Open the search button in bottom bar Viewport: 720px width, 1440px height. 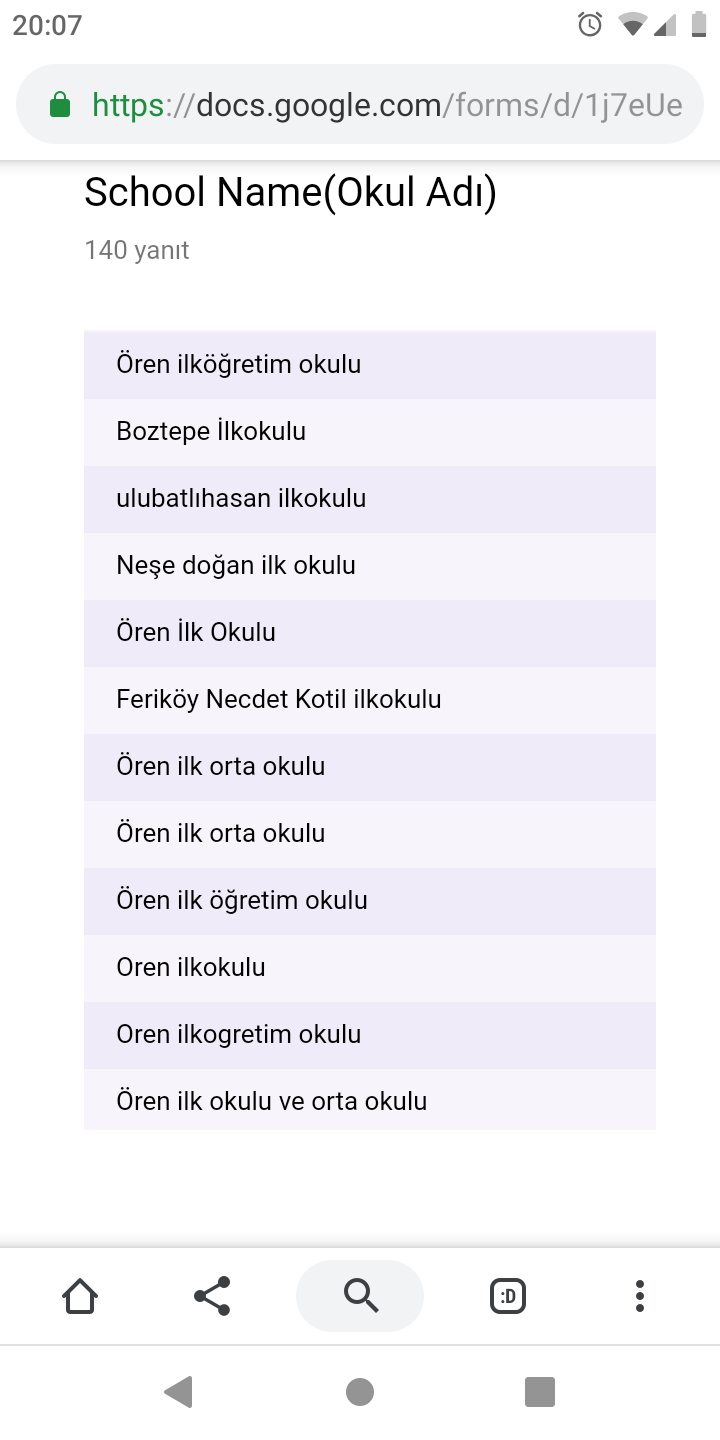pos(360,1296)
